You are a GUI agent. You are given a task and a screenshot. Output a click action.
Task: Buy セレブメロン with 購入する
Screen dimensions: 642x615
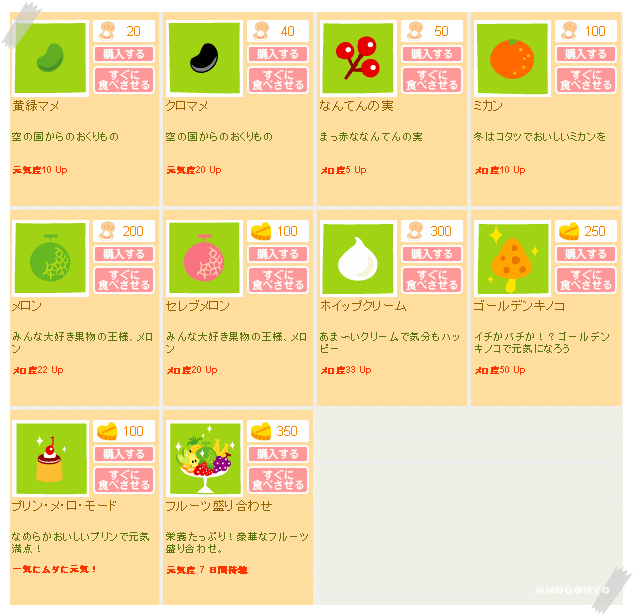278,254
